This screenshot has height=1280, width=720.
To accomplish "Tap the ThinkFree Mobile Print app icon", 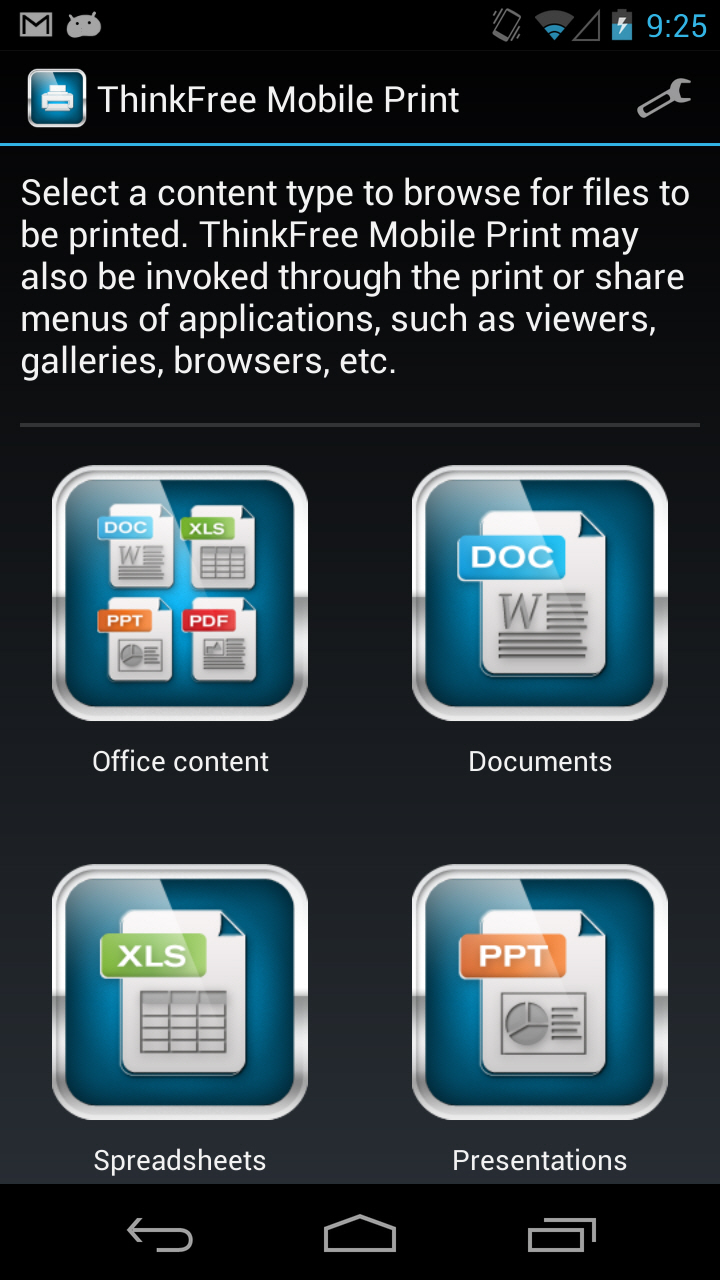I will pos(56,98).
